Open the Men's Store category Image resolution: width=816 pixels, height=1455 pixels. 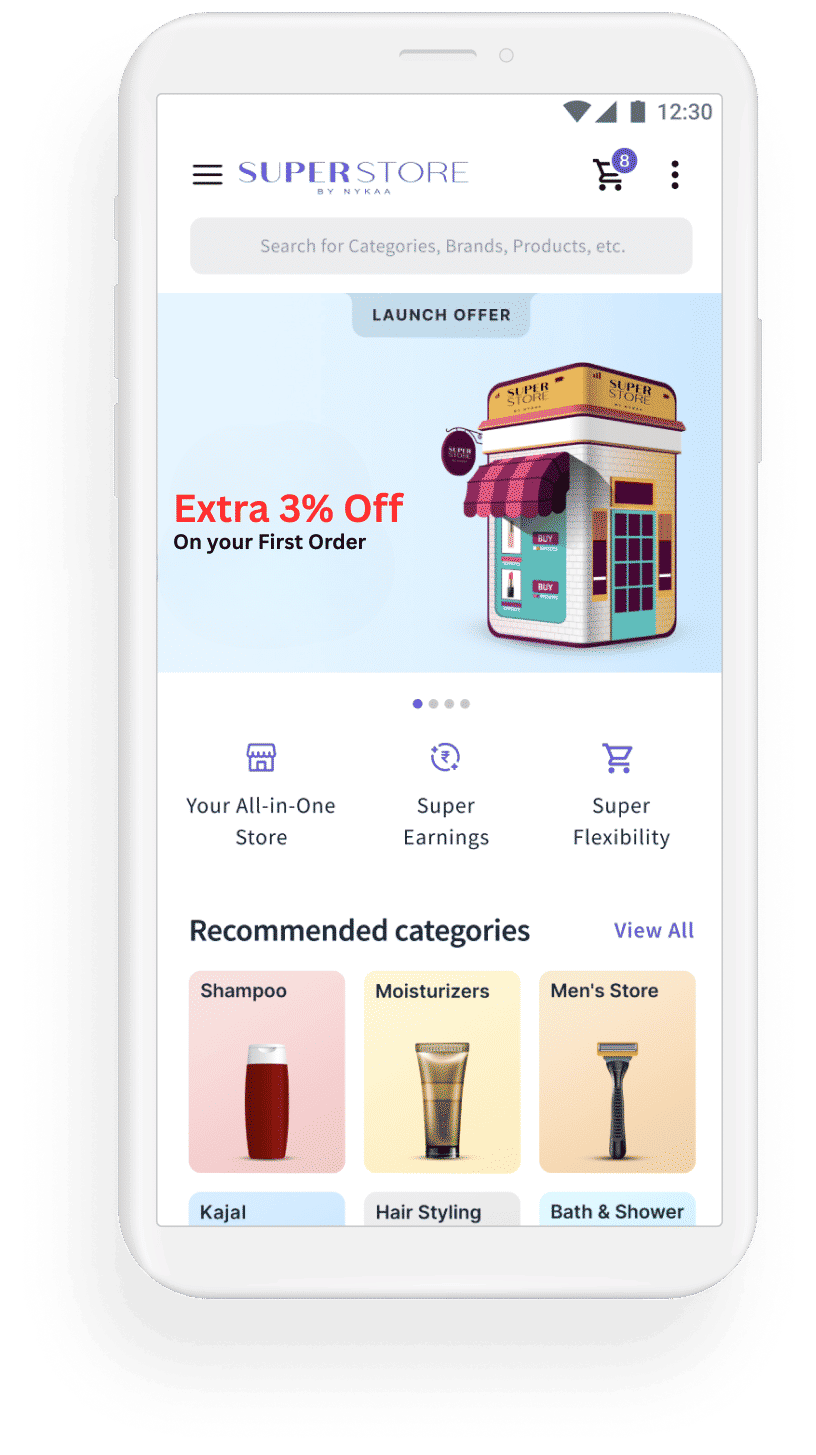[x=617, y=1071]
